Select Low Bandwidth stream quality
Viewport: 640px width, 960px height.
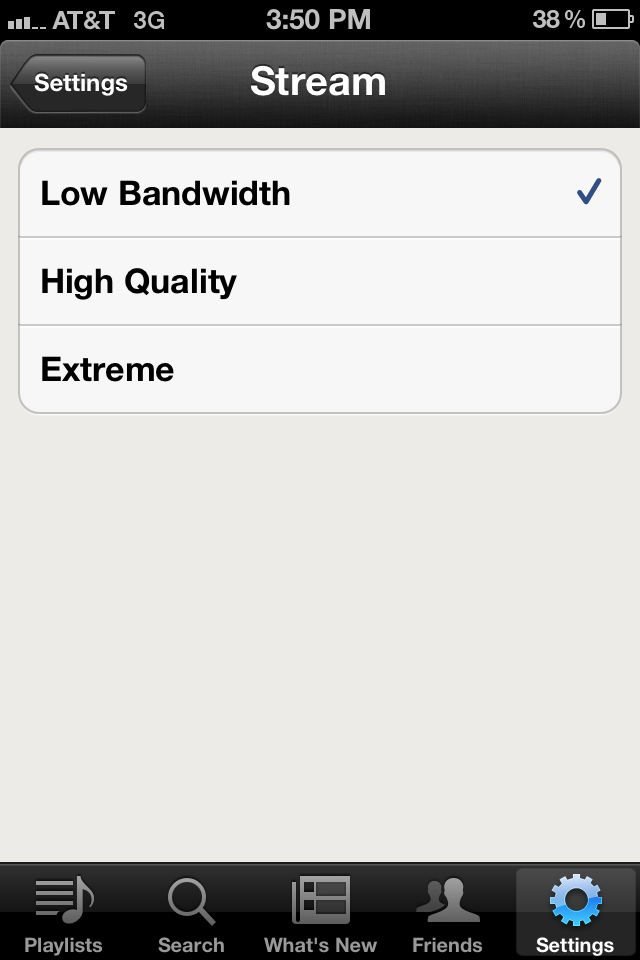click(320, 193)
